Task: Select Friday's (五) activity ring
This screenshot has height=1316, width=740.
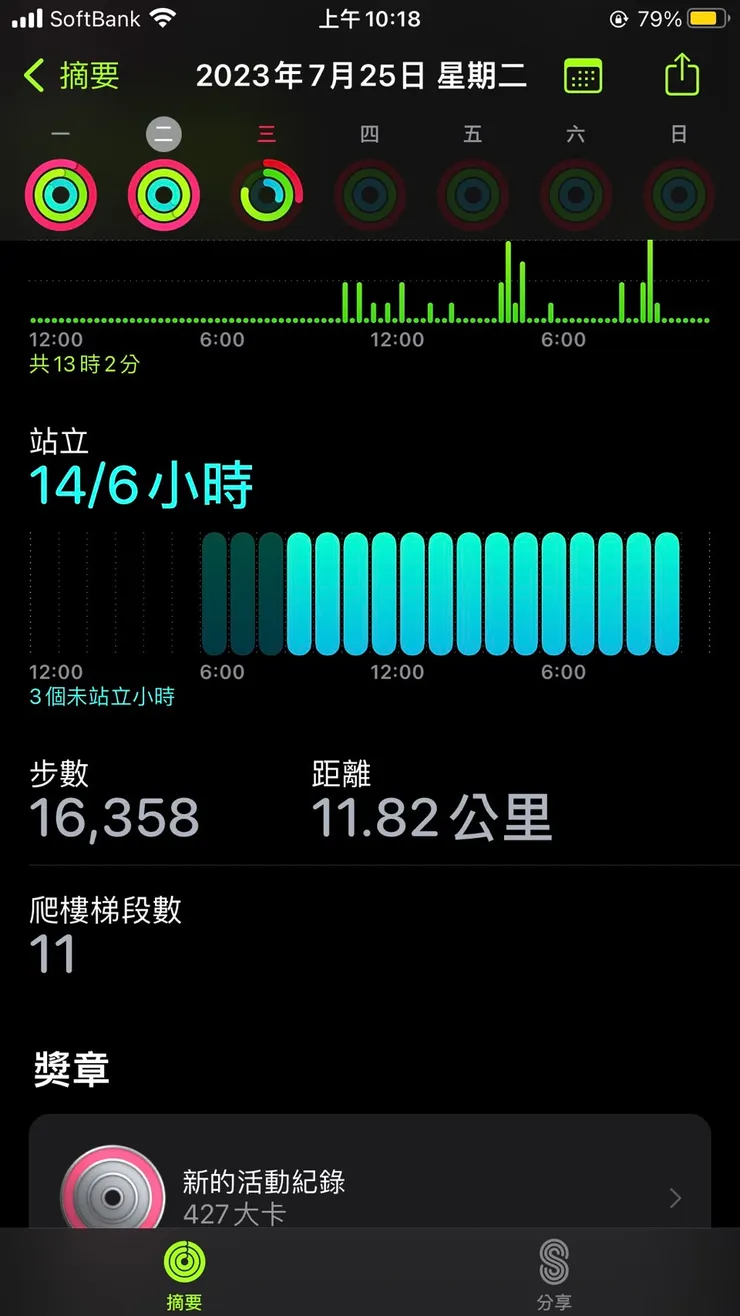Action: point(473,193)
